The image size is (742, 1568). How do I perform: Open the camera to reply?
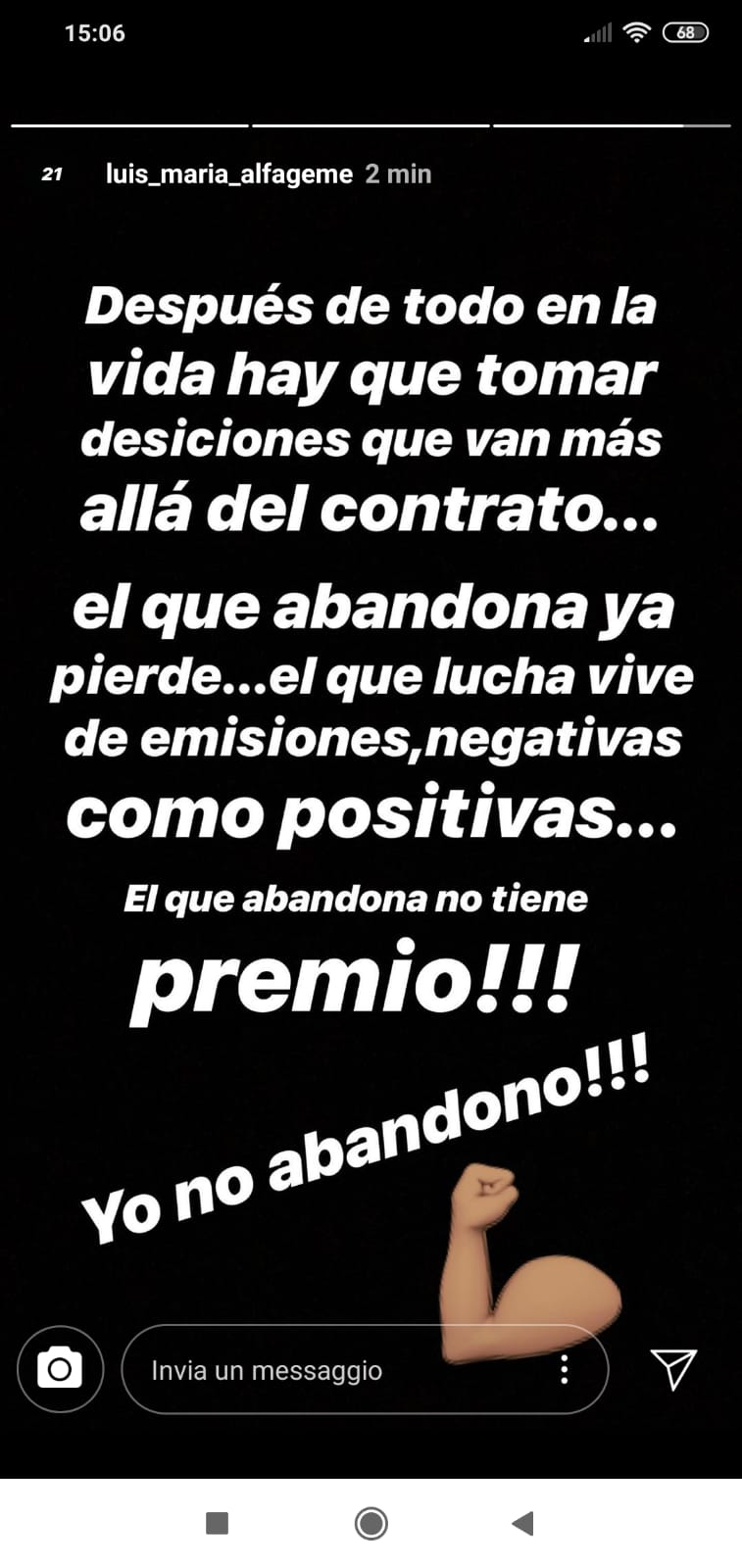[x=60, y=1368]
